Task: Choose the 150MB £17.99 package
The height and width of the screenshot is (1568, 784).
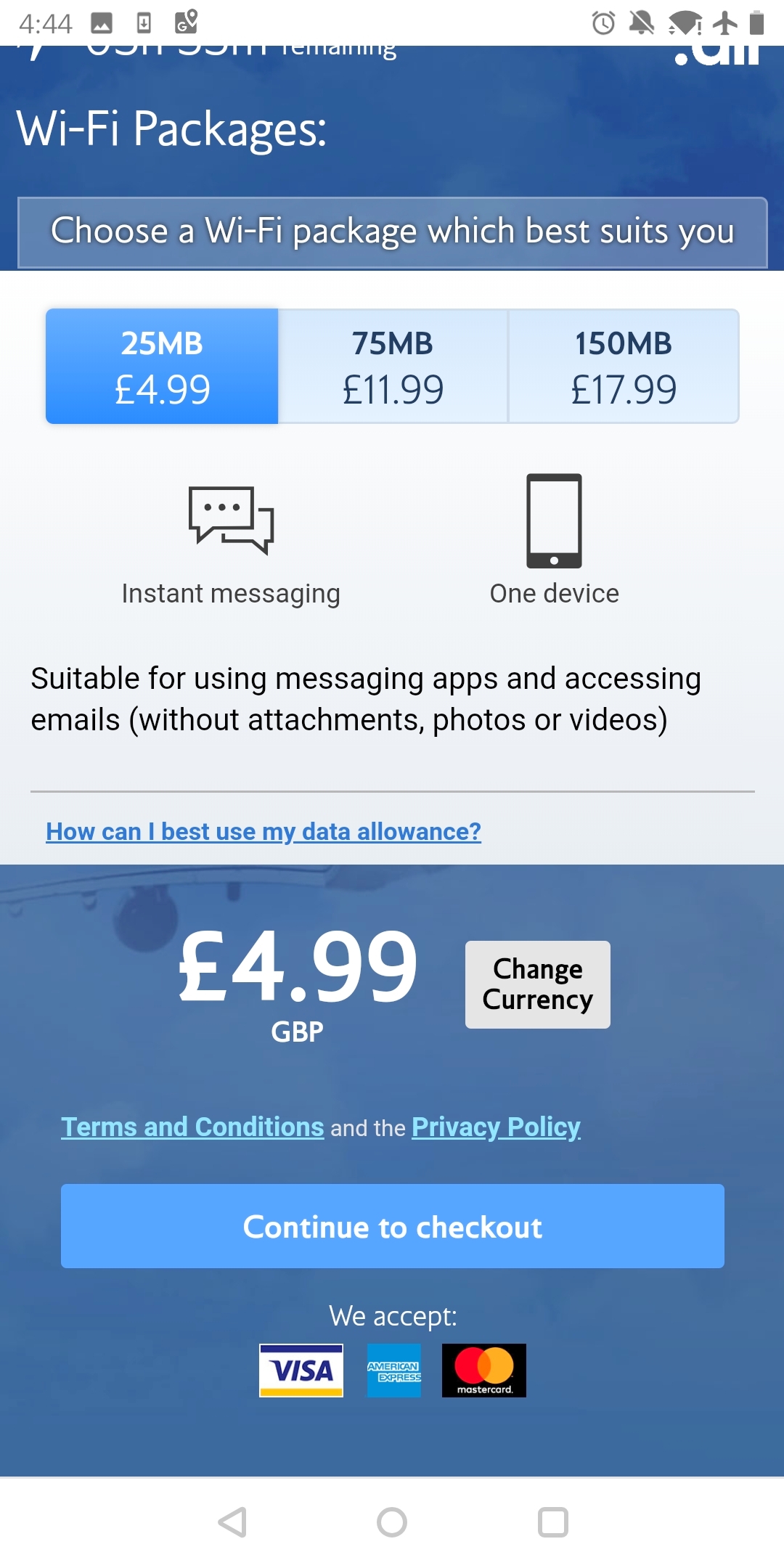Action: [624, 367]
